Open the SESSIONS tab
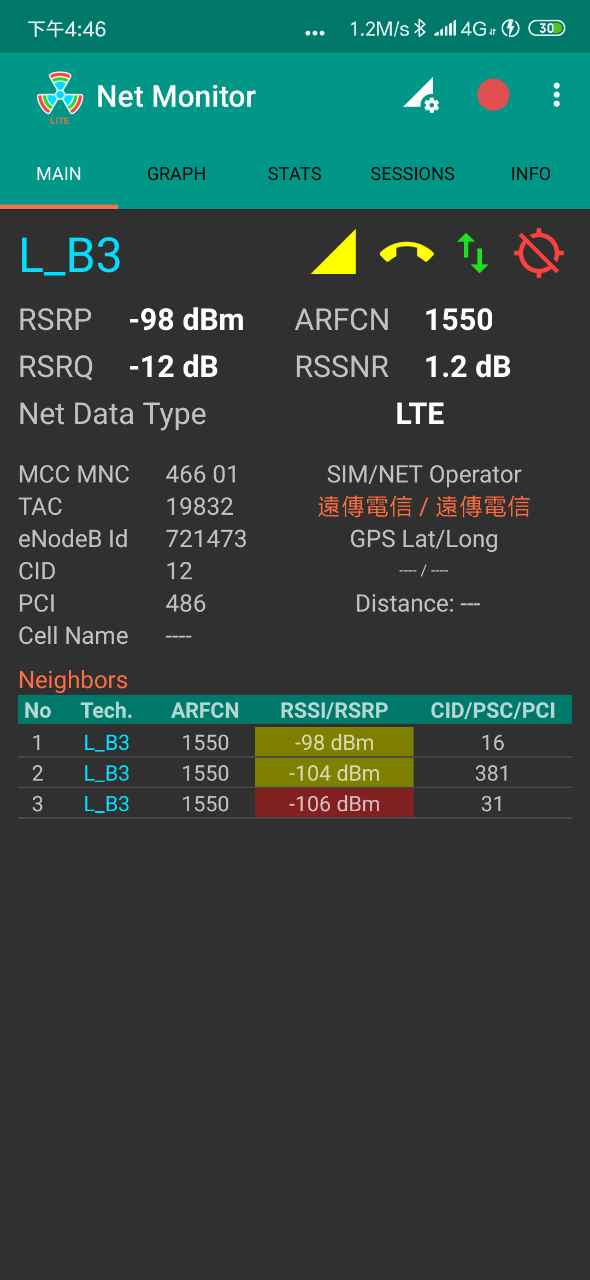Screen dimensions: 590x1280 click(x=412, y=174)
